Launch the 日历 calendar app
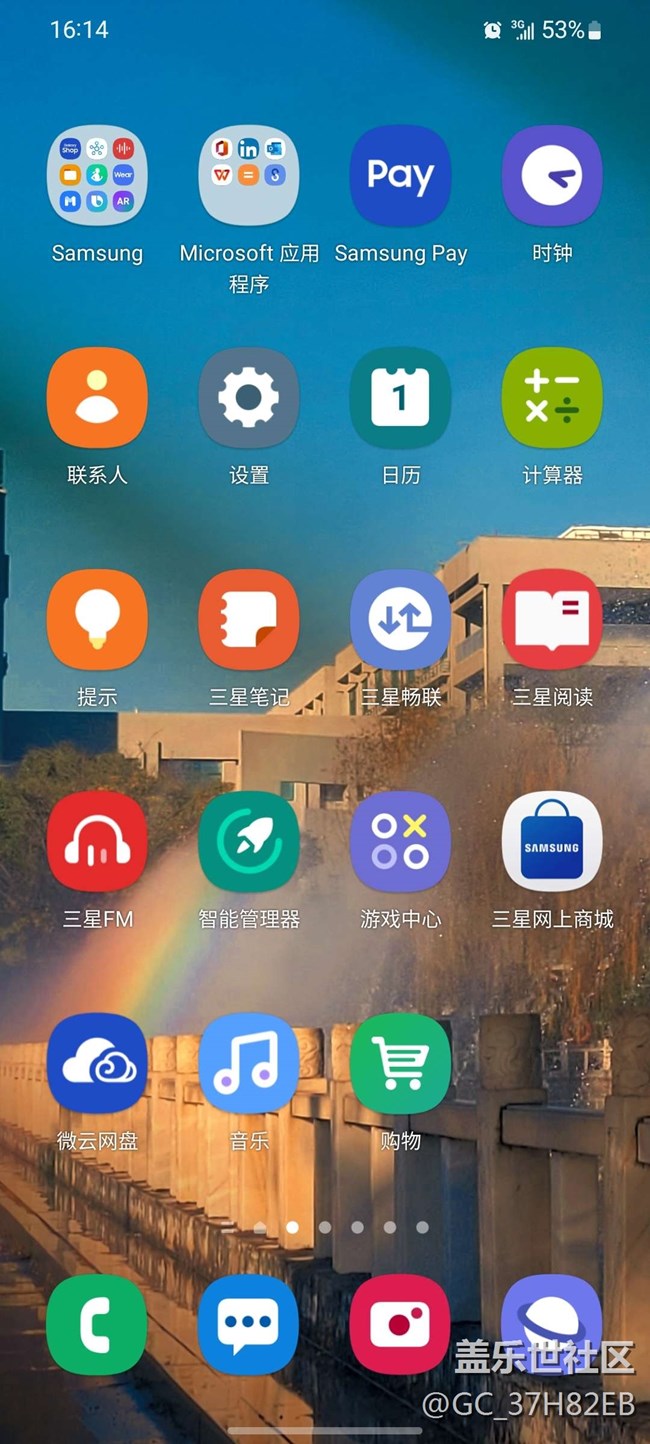The height and width of the screenshot is (1444, 650). (400, 397)
